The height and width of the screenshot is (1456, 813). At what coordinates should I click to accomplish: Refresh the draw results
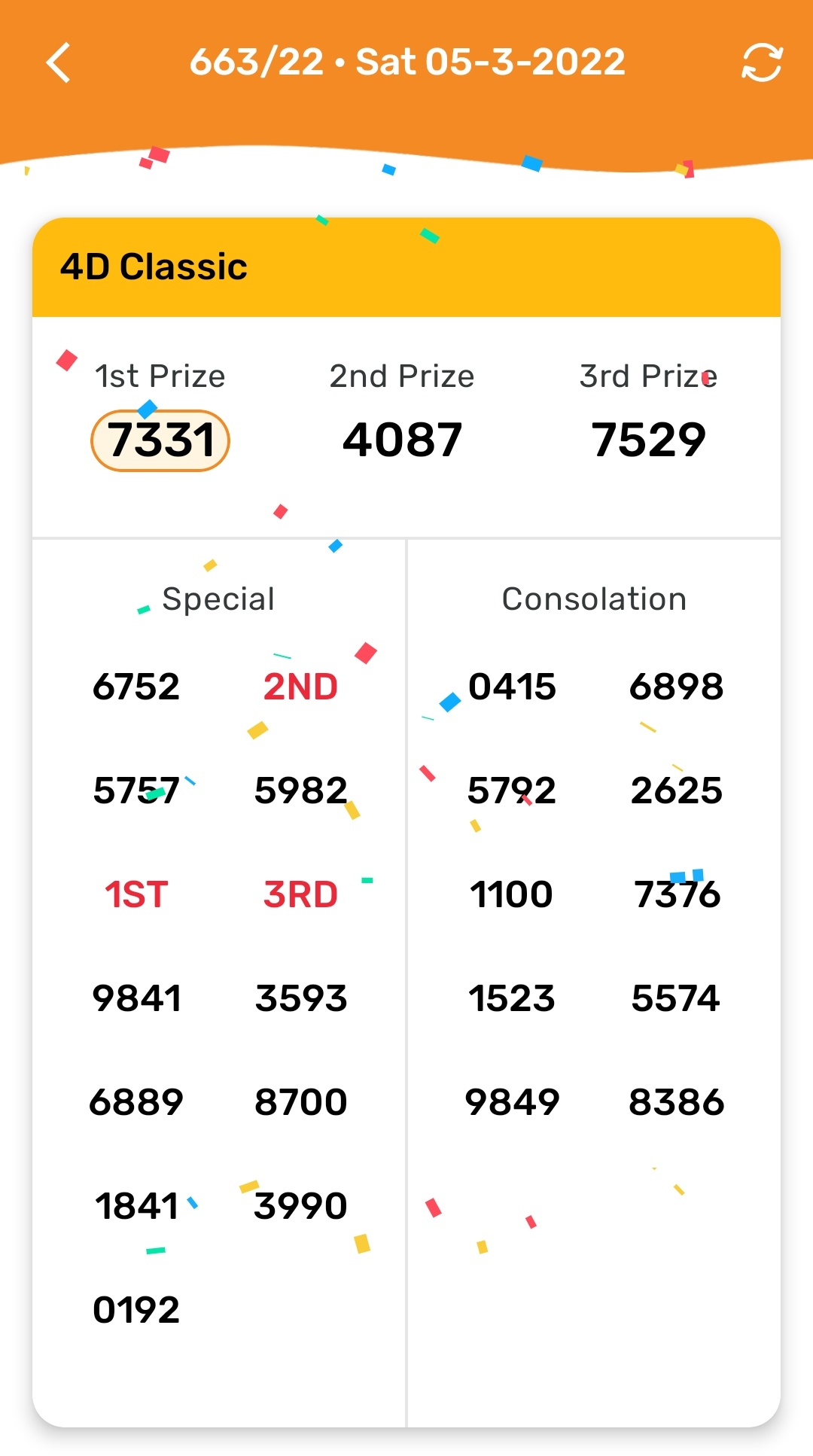pyautogui.click(x=762, y=62)
